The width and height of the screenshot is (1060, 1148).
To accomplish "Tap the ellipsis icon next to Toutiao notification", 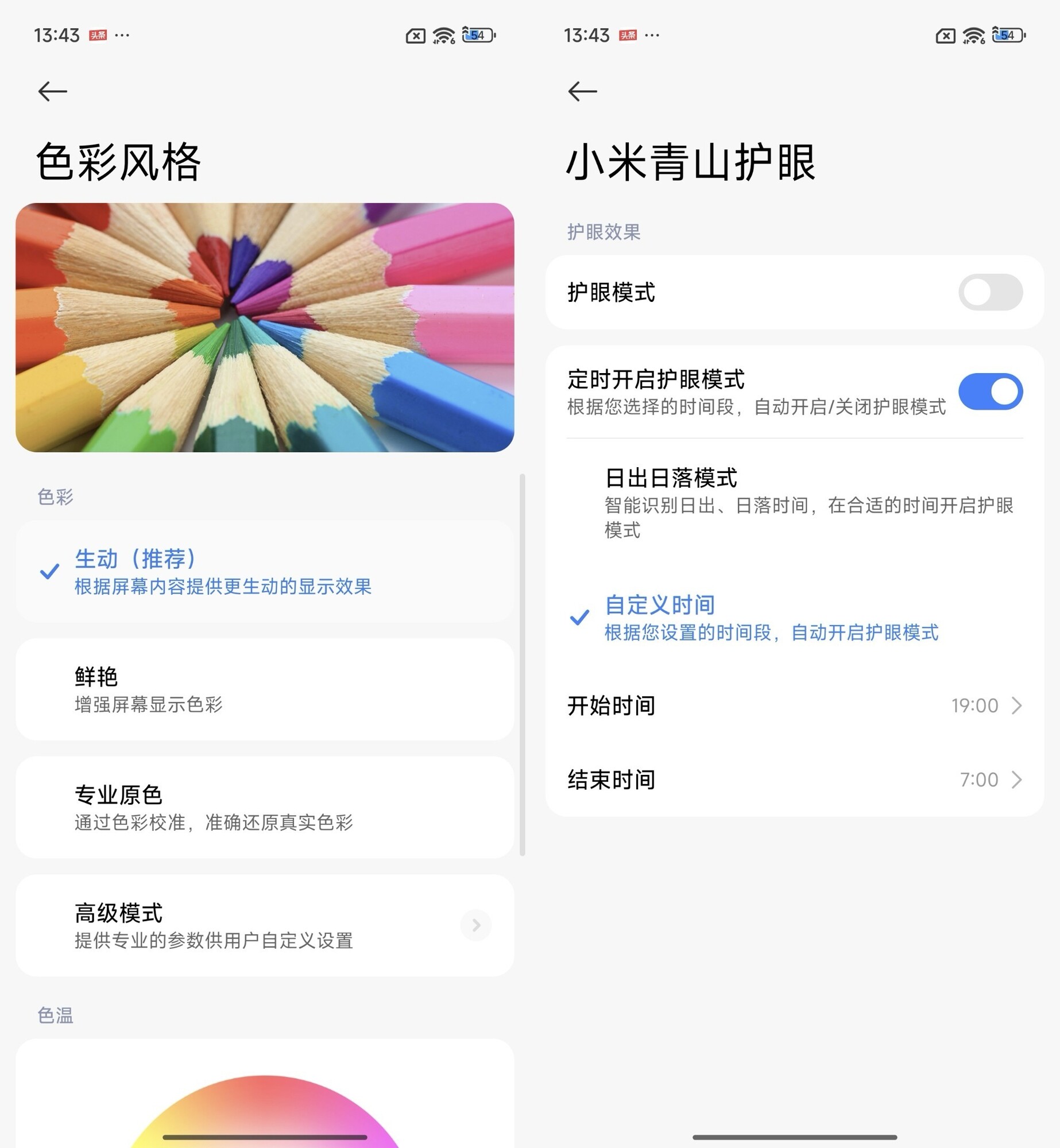I will (x=122, y=36).
